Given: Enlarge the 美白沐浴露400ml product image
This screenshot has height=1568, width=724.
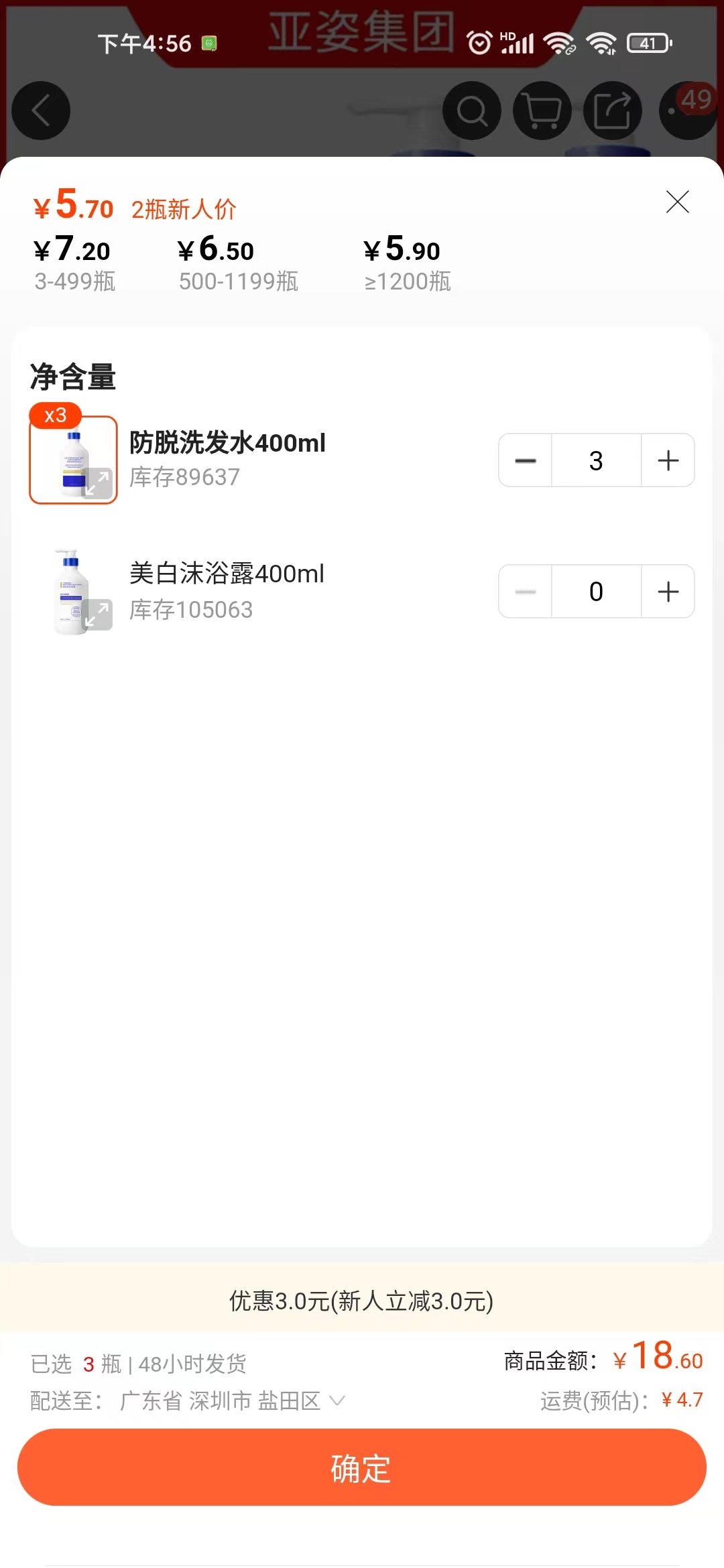Looking at the screenshot, I should (97, 614).
